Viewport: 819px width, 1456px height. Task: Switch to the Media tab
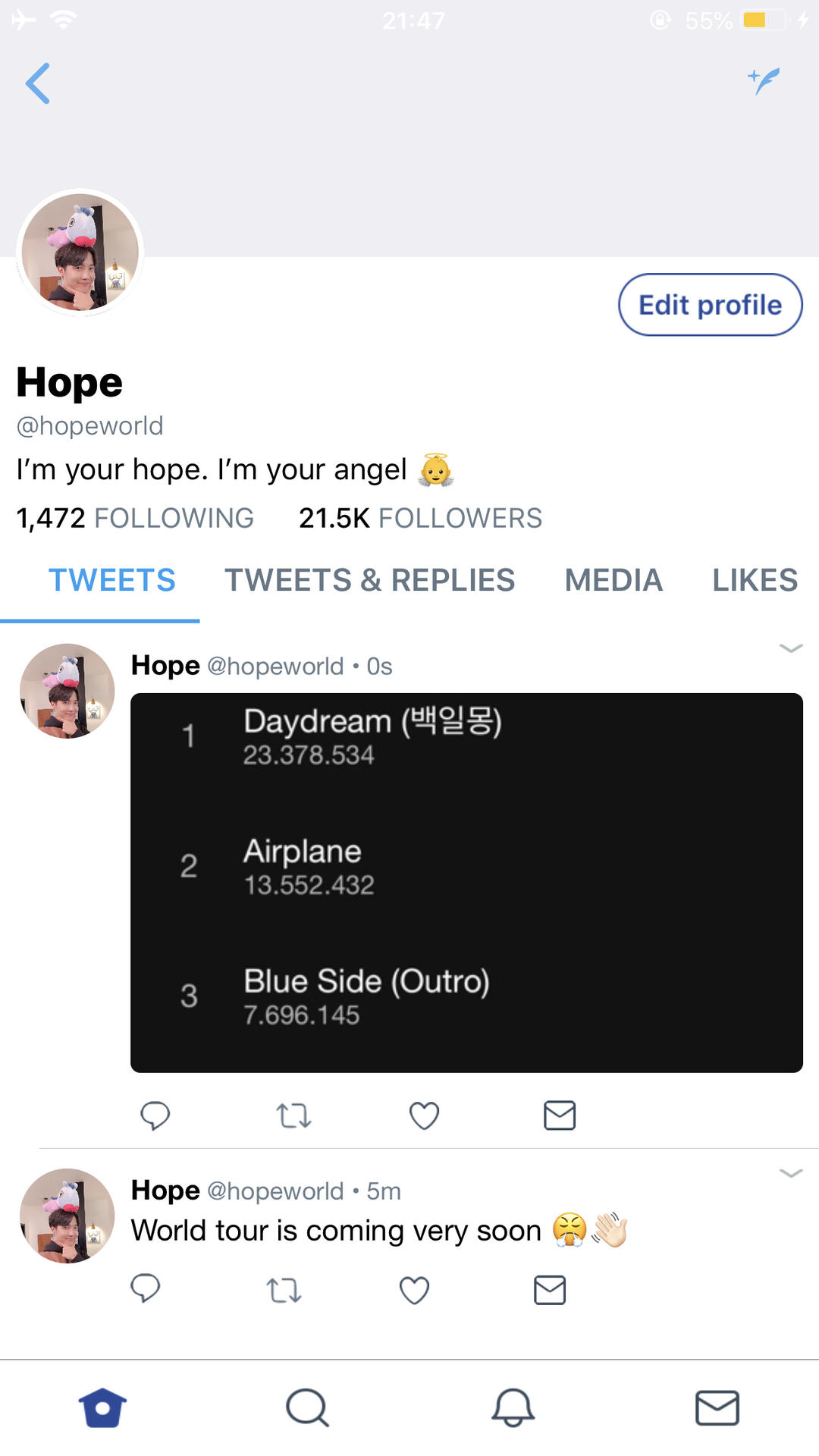(614, 580)
